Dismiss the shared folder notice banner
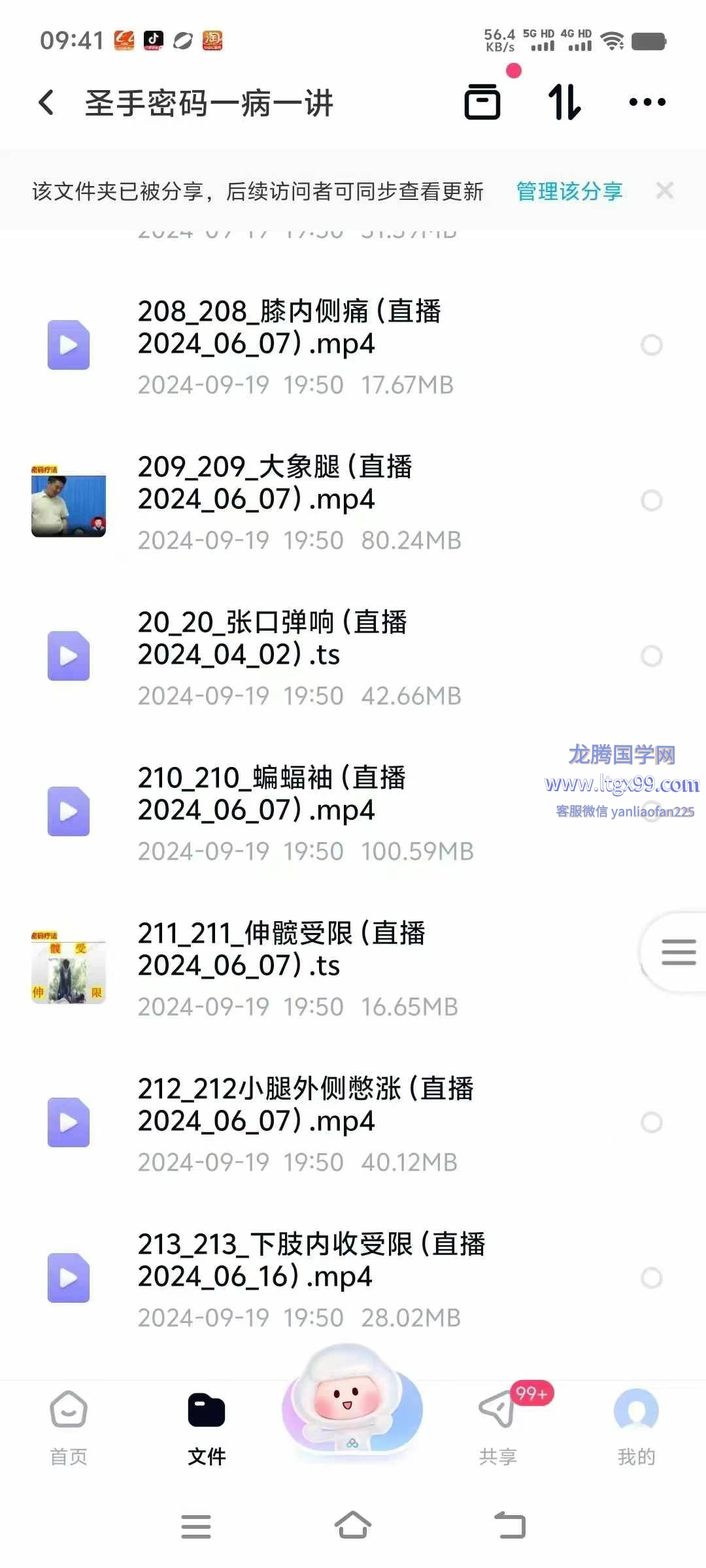This screenshot has width=706, height=1568. 665,191
